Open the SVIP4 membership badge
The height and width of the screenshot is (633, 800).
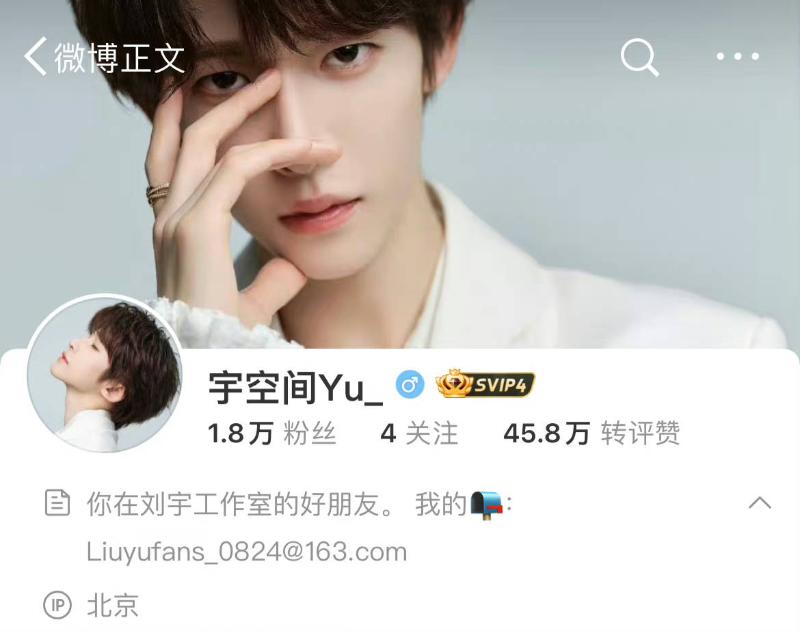pyautogui.click(x=486, y=384)
